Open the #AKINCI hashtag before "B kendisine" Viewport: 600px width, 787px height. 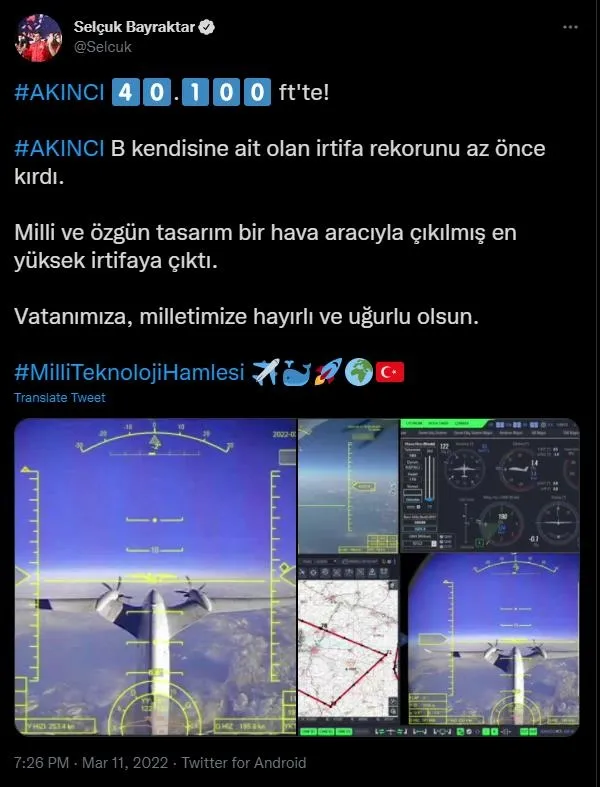(x=59, y=148)
